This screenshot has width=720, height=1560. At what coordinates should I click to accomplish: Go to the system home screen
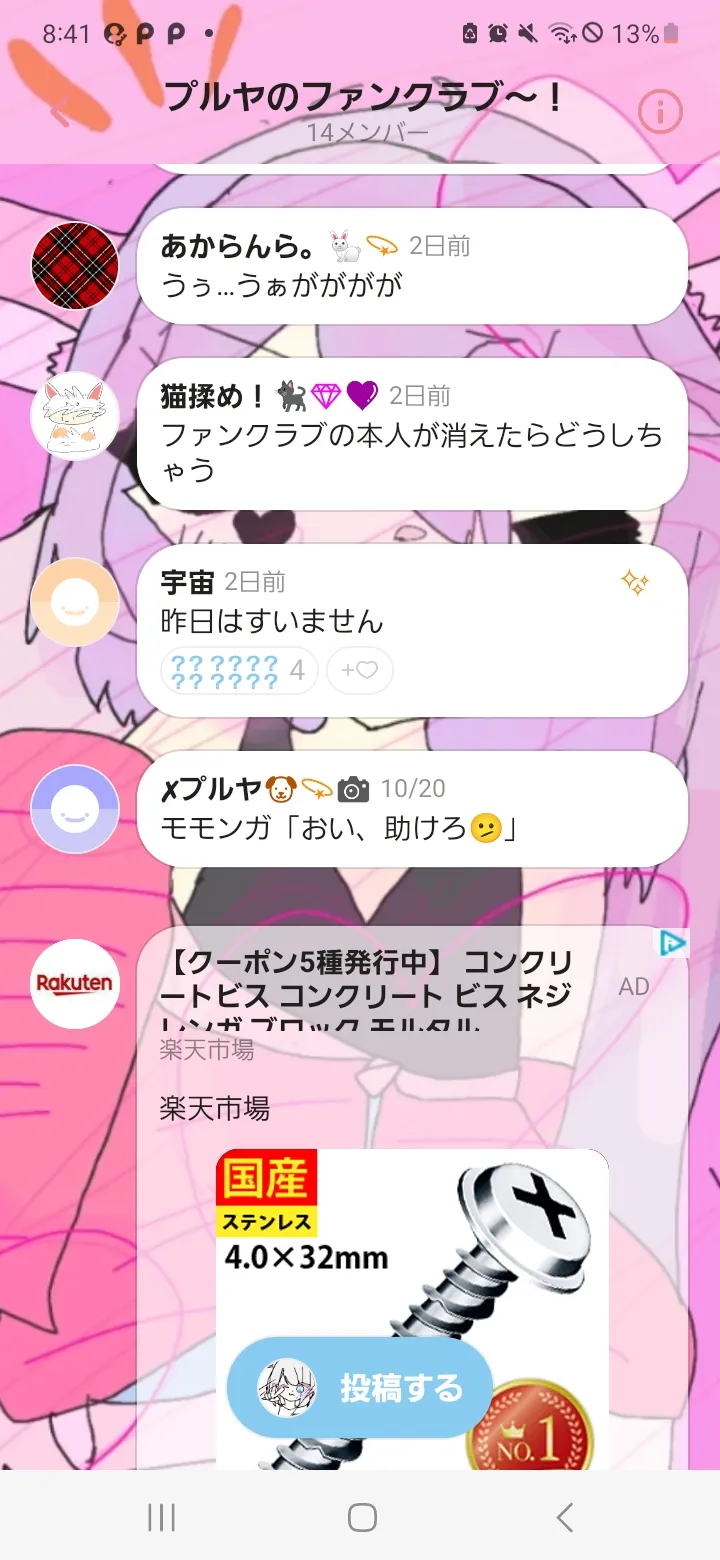click(362, 1517)
